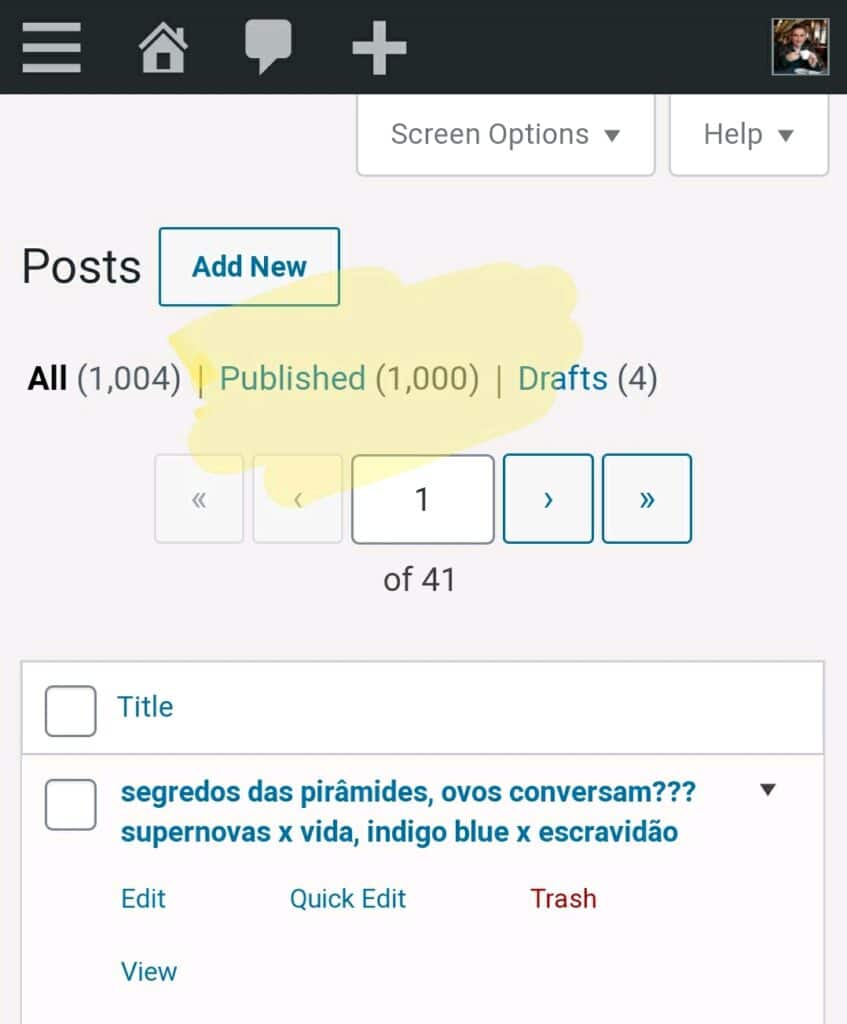Image resolution: width=847 pixels, height=1024 pixels.
Task: Move the first post to Trash
Action: 563,898
